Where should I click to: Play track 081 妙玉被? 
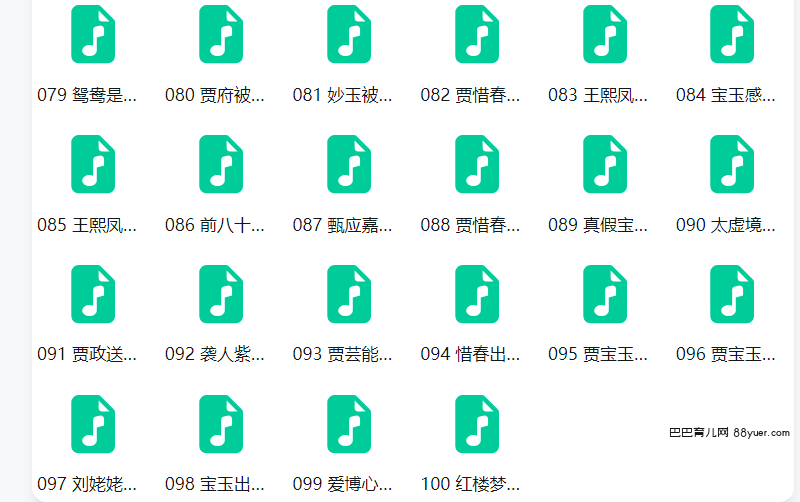pos(349,35)
